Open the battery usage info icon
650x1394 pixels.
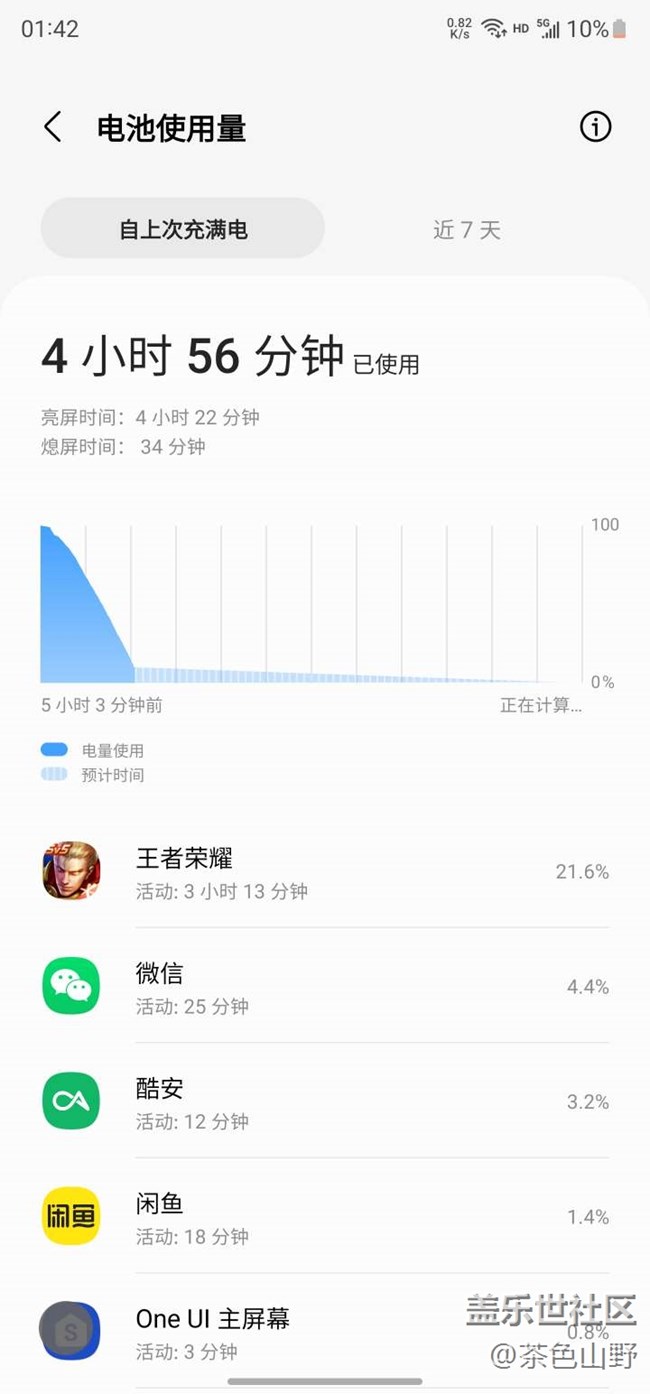pos(595,127)
